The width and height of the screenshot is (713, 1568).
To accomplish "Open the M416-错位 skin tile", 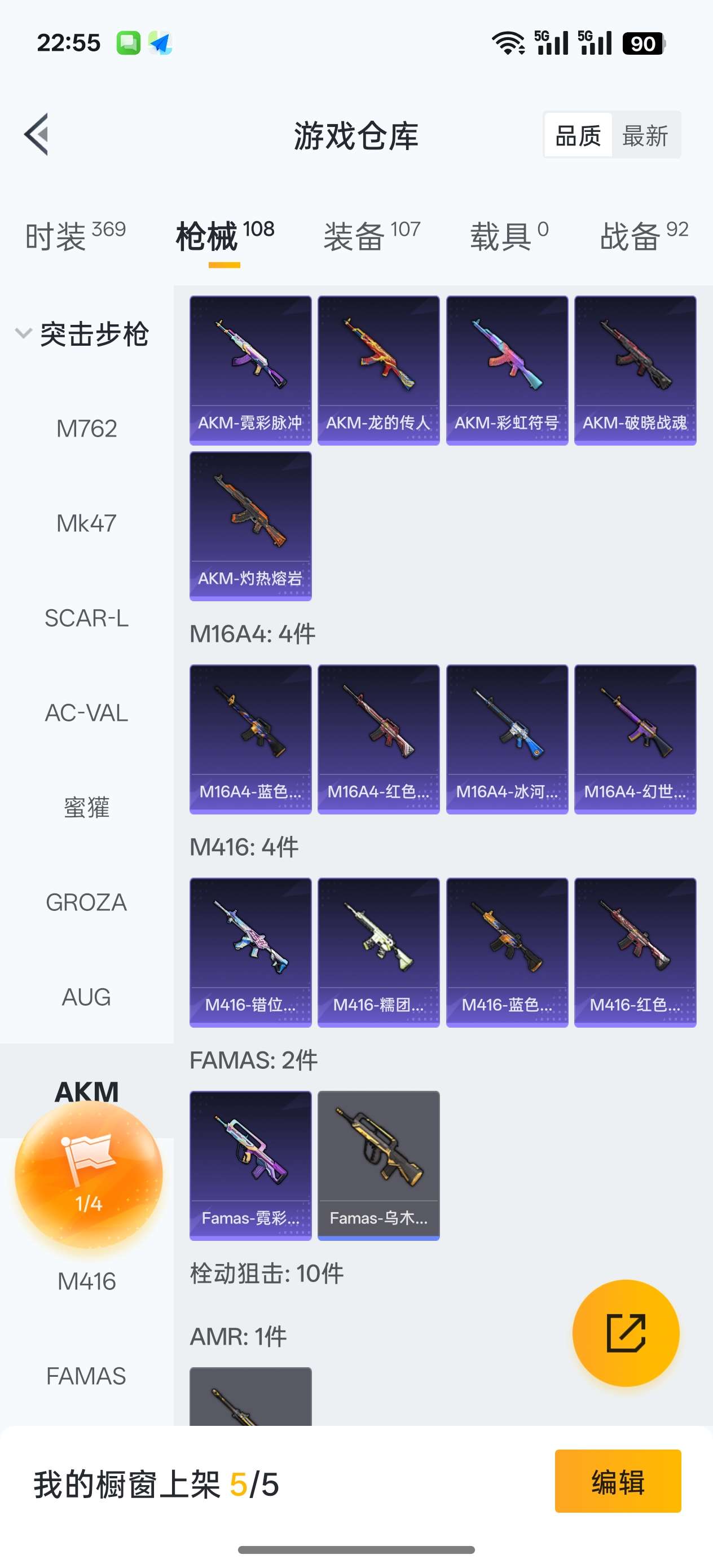I will pyautogui.click(x=250, y=952).
